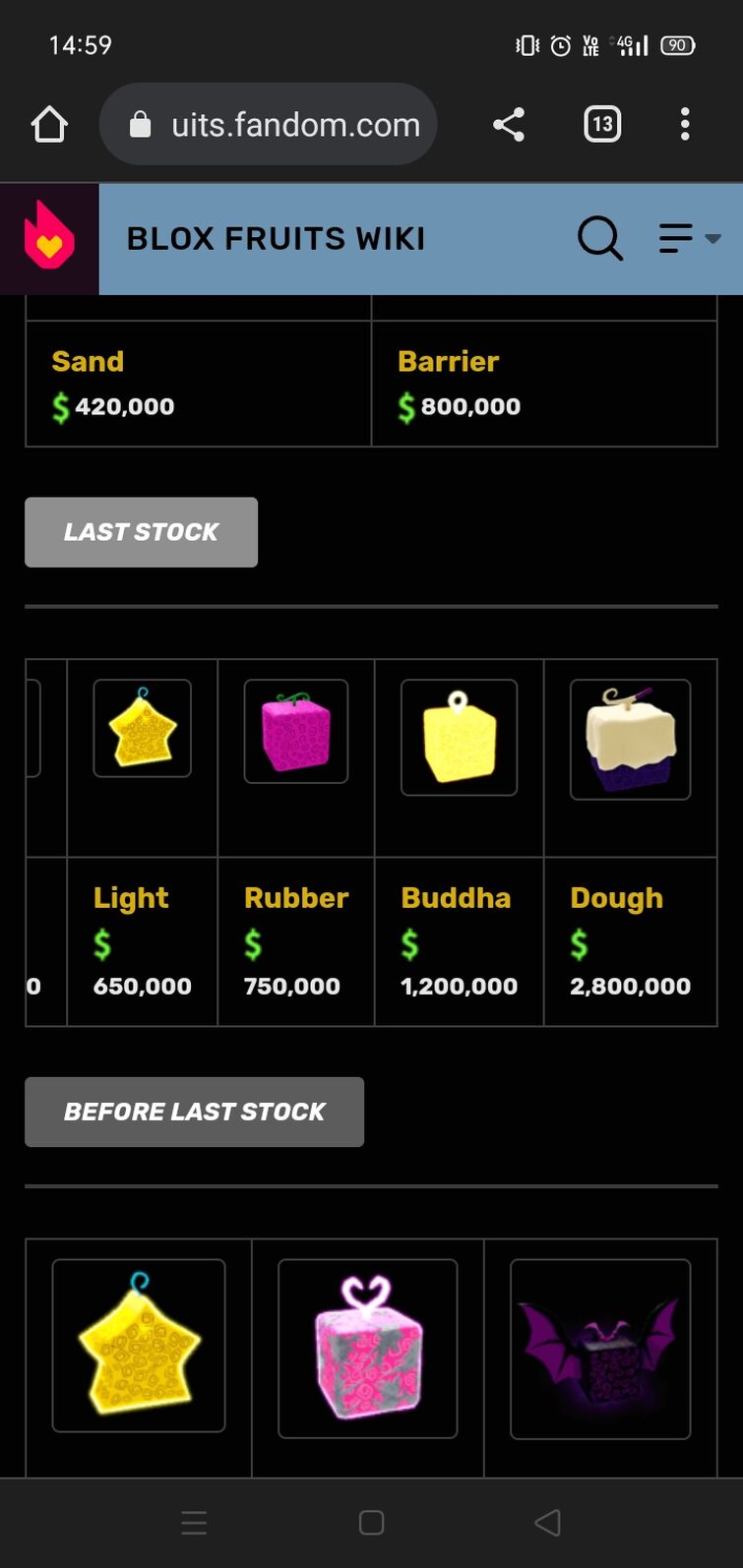Open the Blox Fruits Wiki title link
743x1568 pixels.
[x=276, y=238]
